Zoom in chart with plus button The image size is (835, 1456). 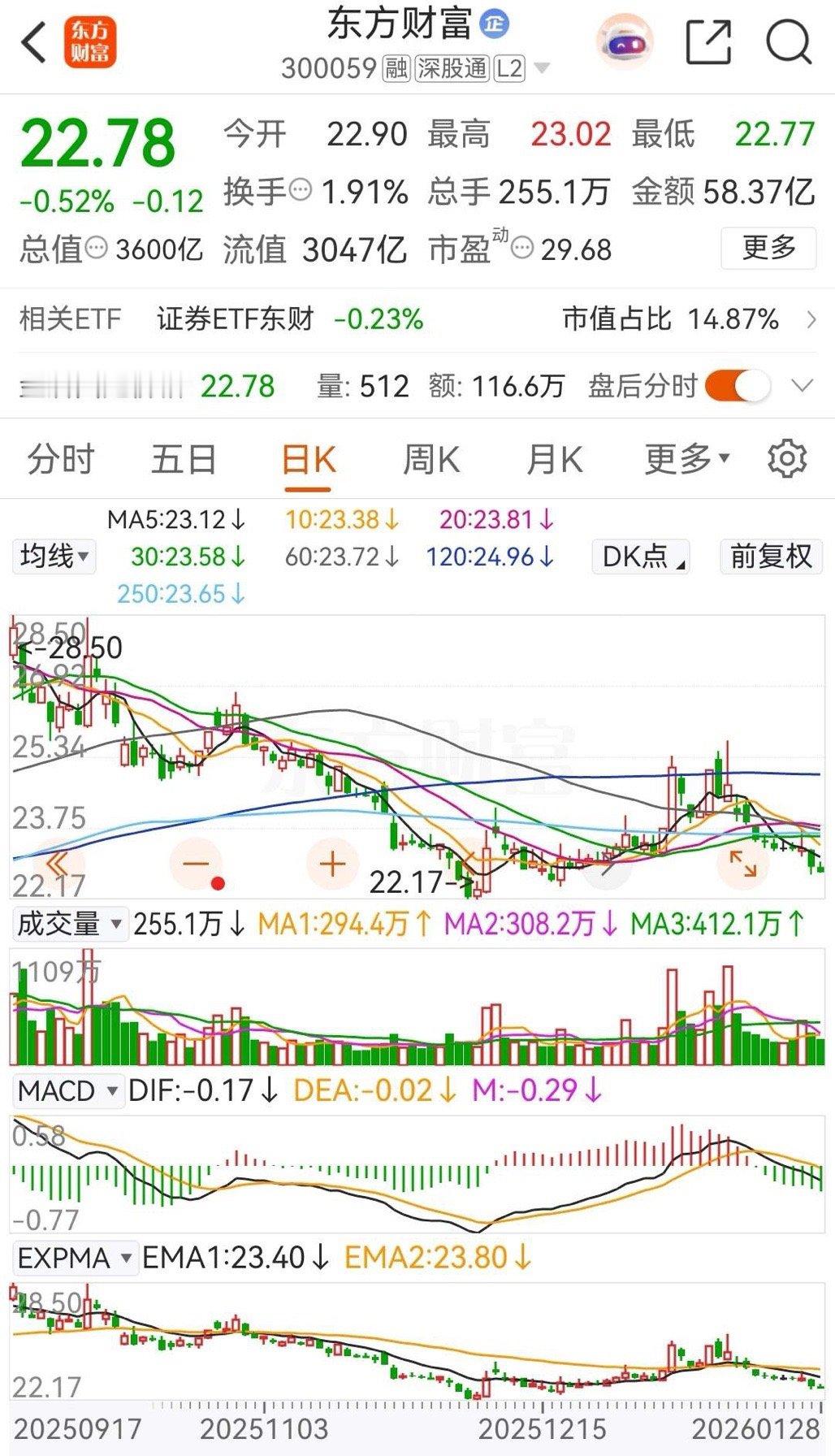[x=333, y=864]
